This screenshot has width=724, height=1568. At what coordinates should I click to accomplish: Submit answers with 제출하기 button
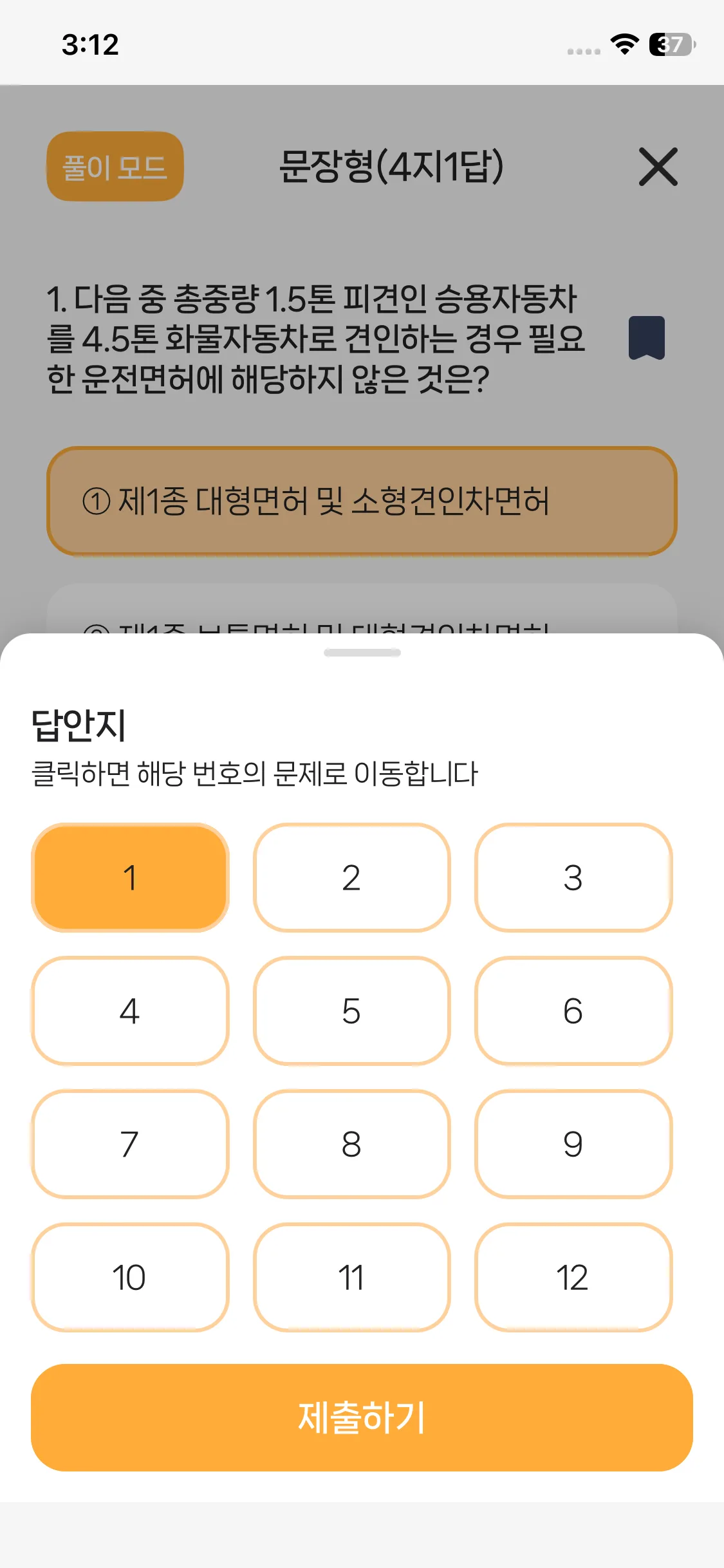pyautogui.click(x=362, y=1417)
